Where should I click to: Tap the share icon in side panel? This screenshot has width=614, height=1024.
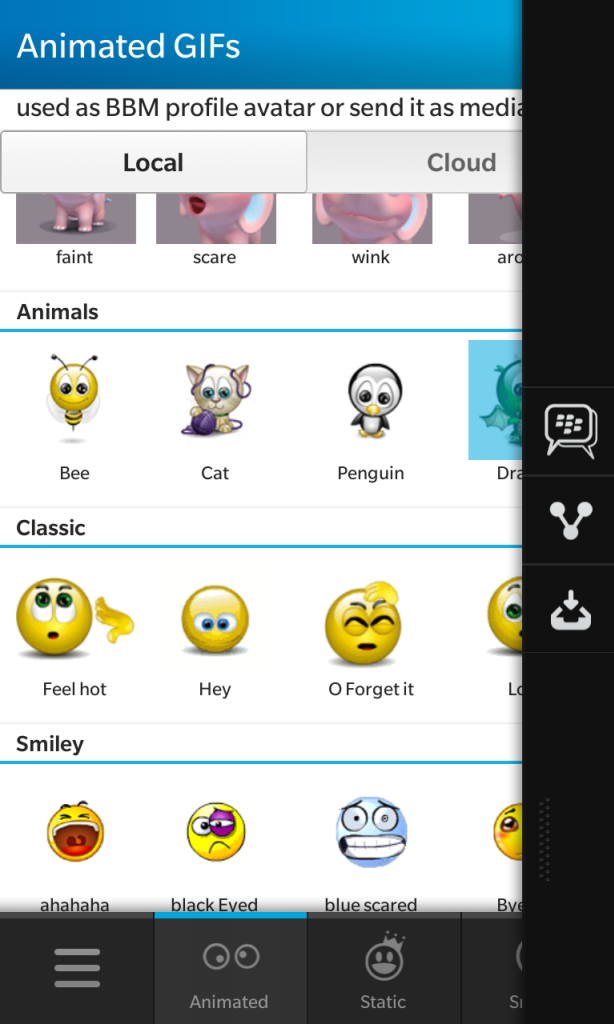click(x=570, y=520)
